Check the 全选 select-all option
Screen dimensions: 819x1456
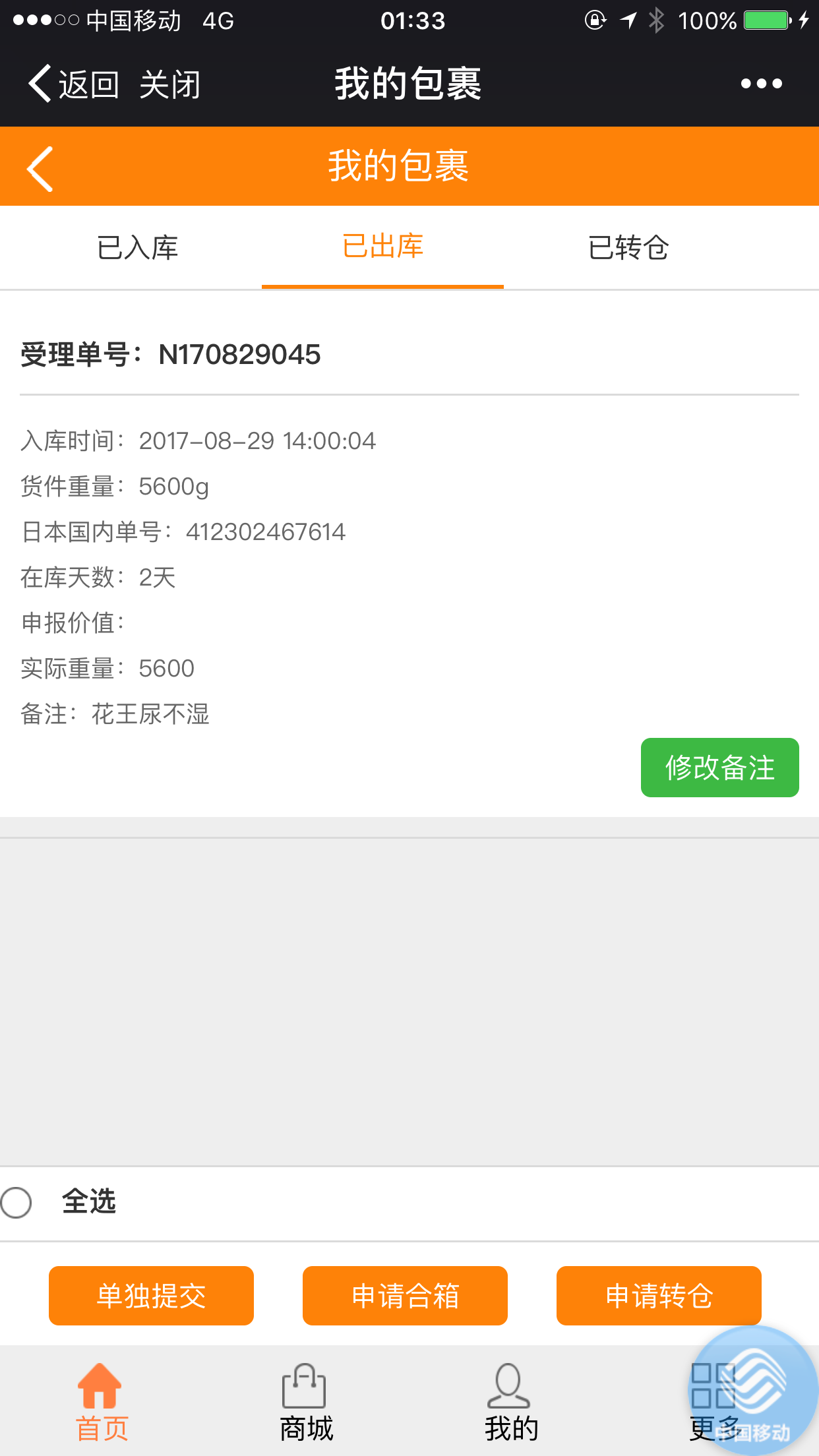tap(17, 1202)
